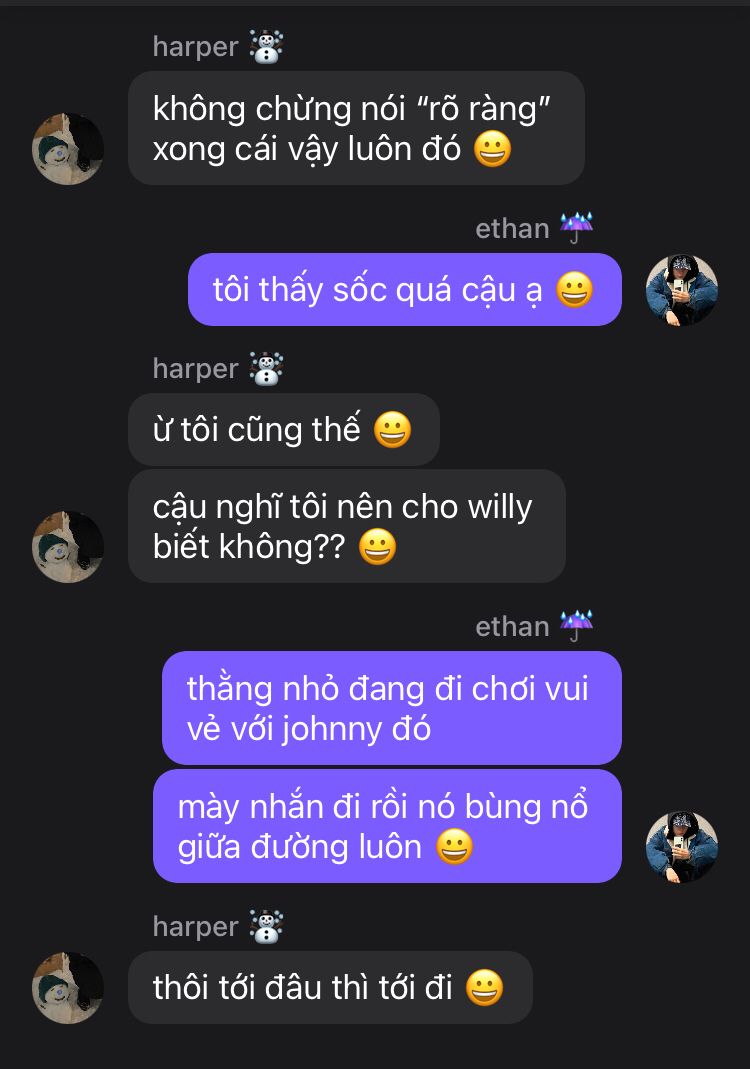View harper's profile picture beside the willy question
Screen dimensions: 750x1069
[68, 547]
